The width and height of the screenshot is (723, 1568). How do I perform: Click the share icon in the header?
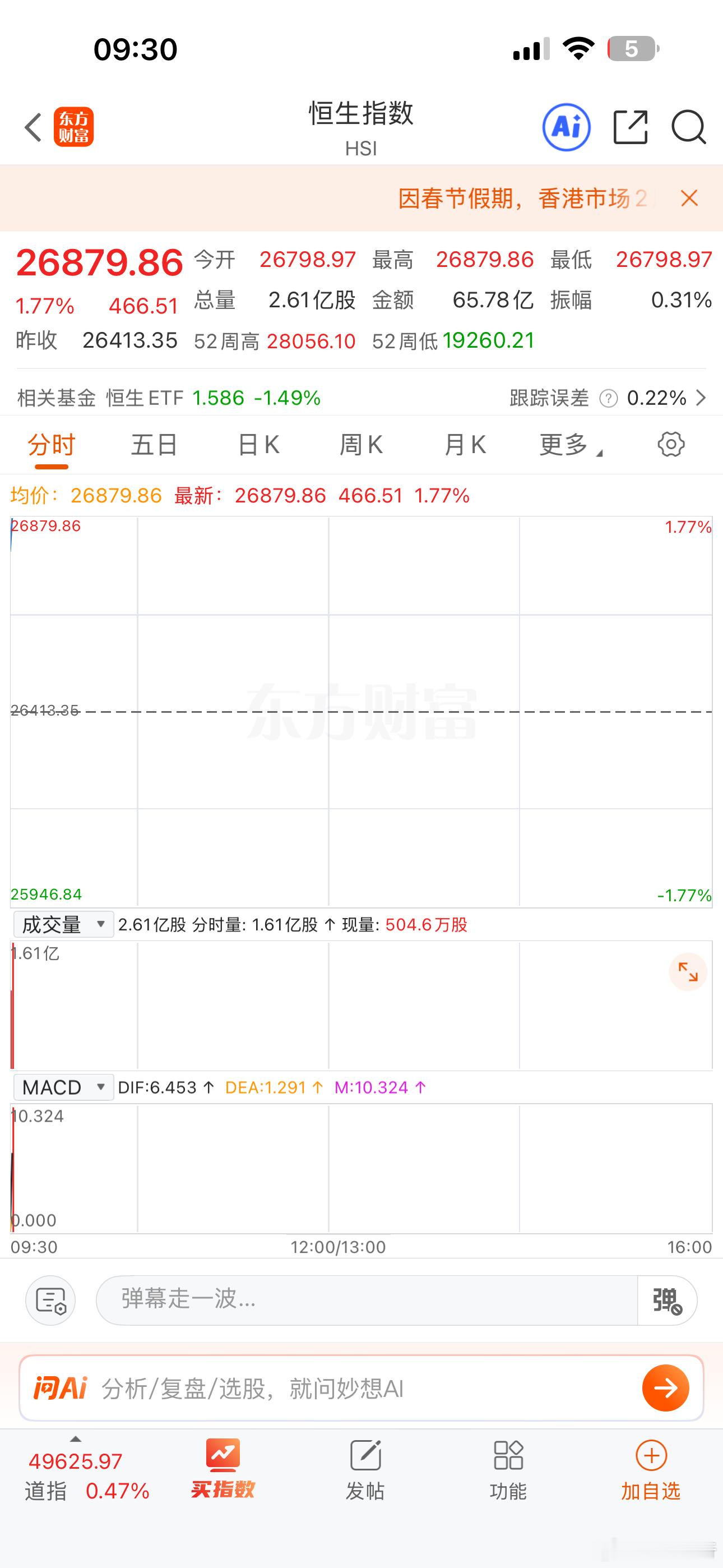click(x=630, y=127)
